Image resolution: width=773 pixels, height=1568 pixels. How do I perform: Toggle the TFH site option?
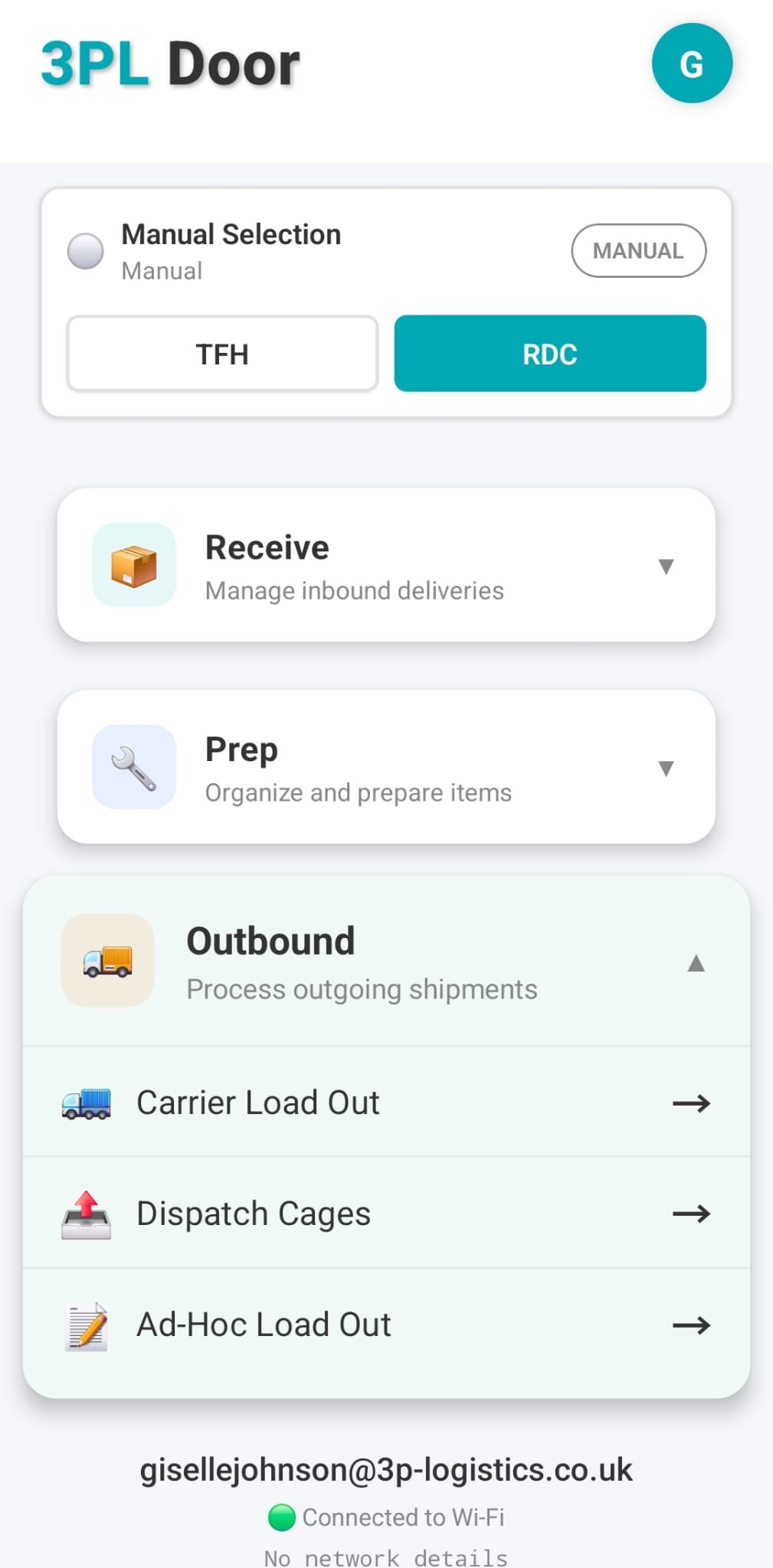[222, 353]
